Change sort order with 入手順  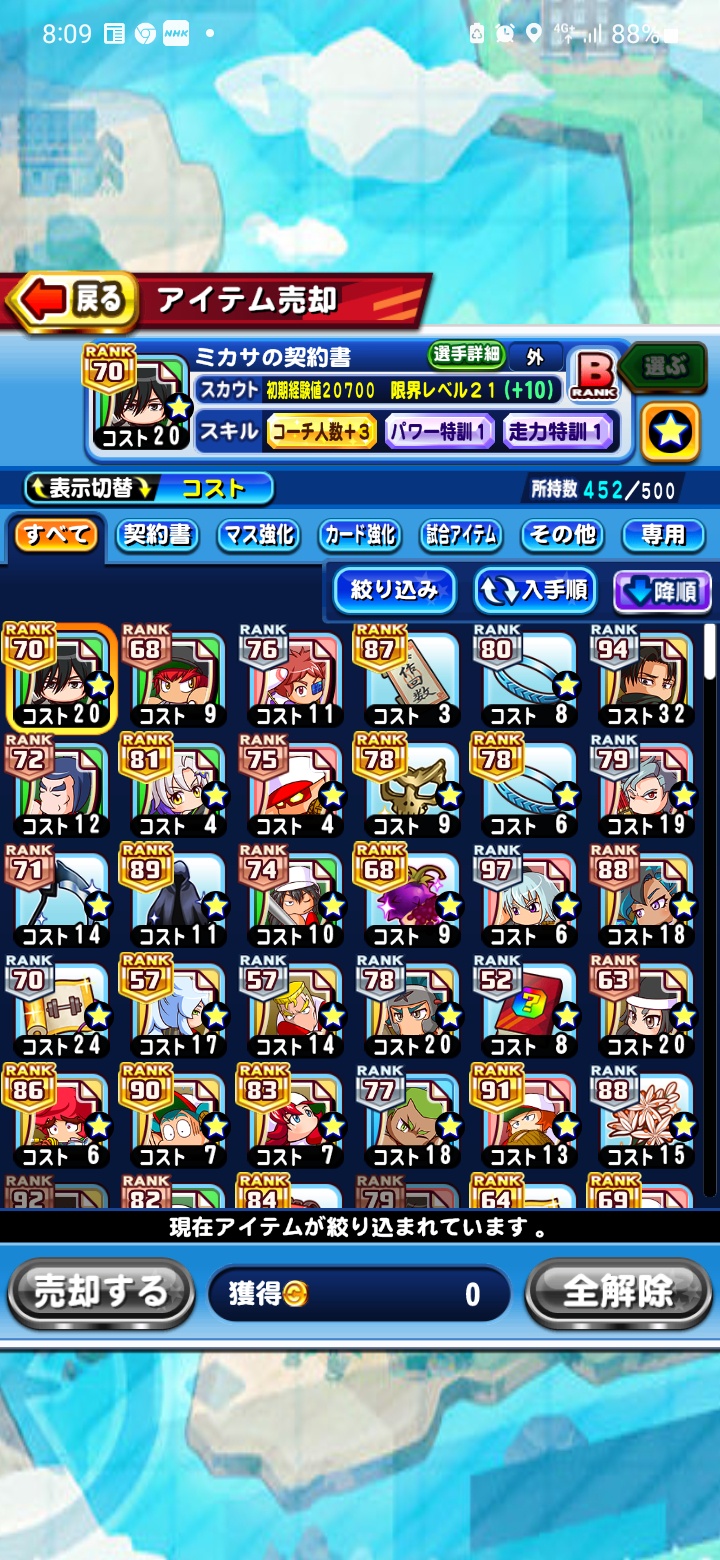coord(535,590)
